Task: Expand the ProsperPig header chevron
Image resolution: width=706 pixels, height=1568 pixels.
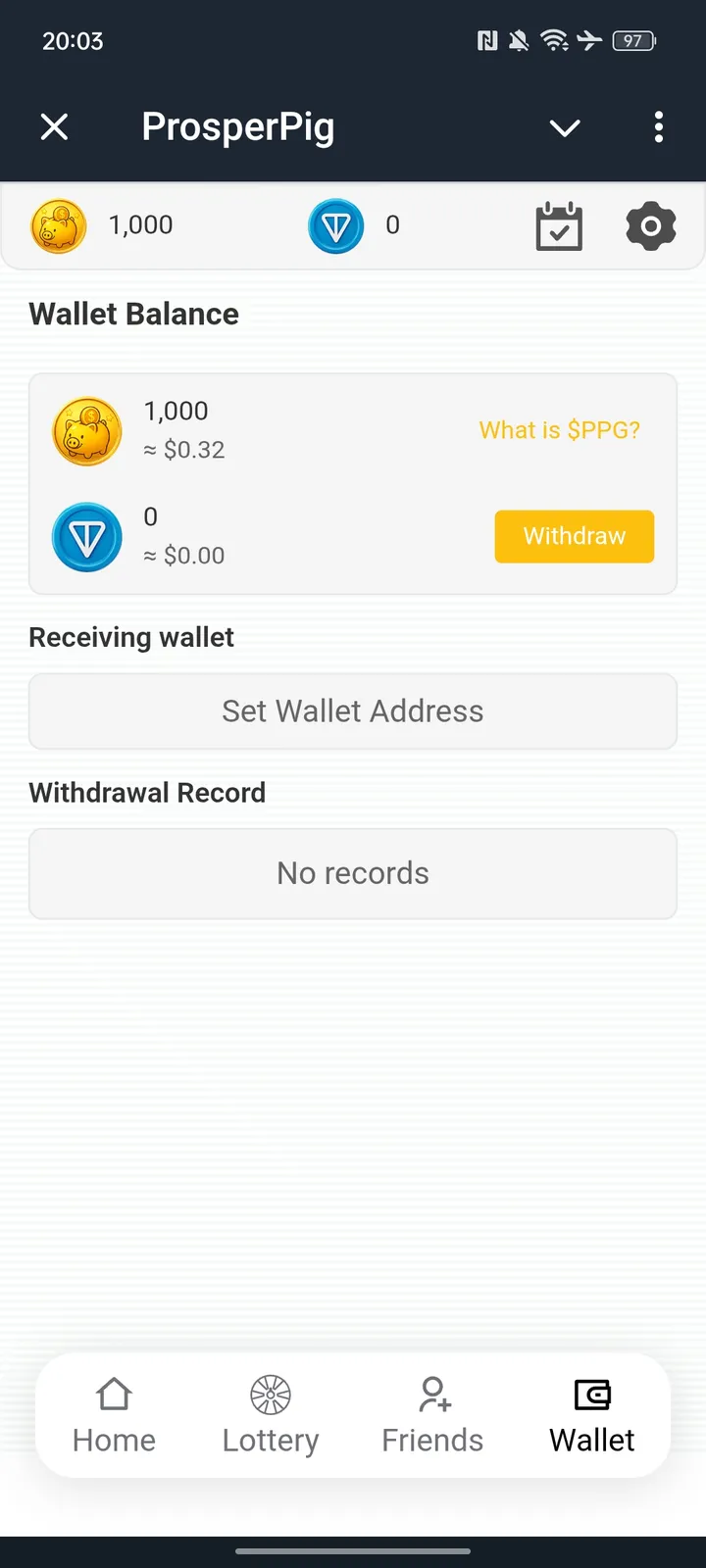Action: [x=564, y=127]
